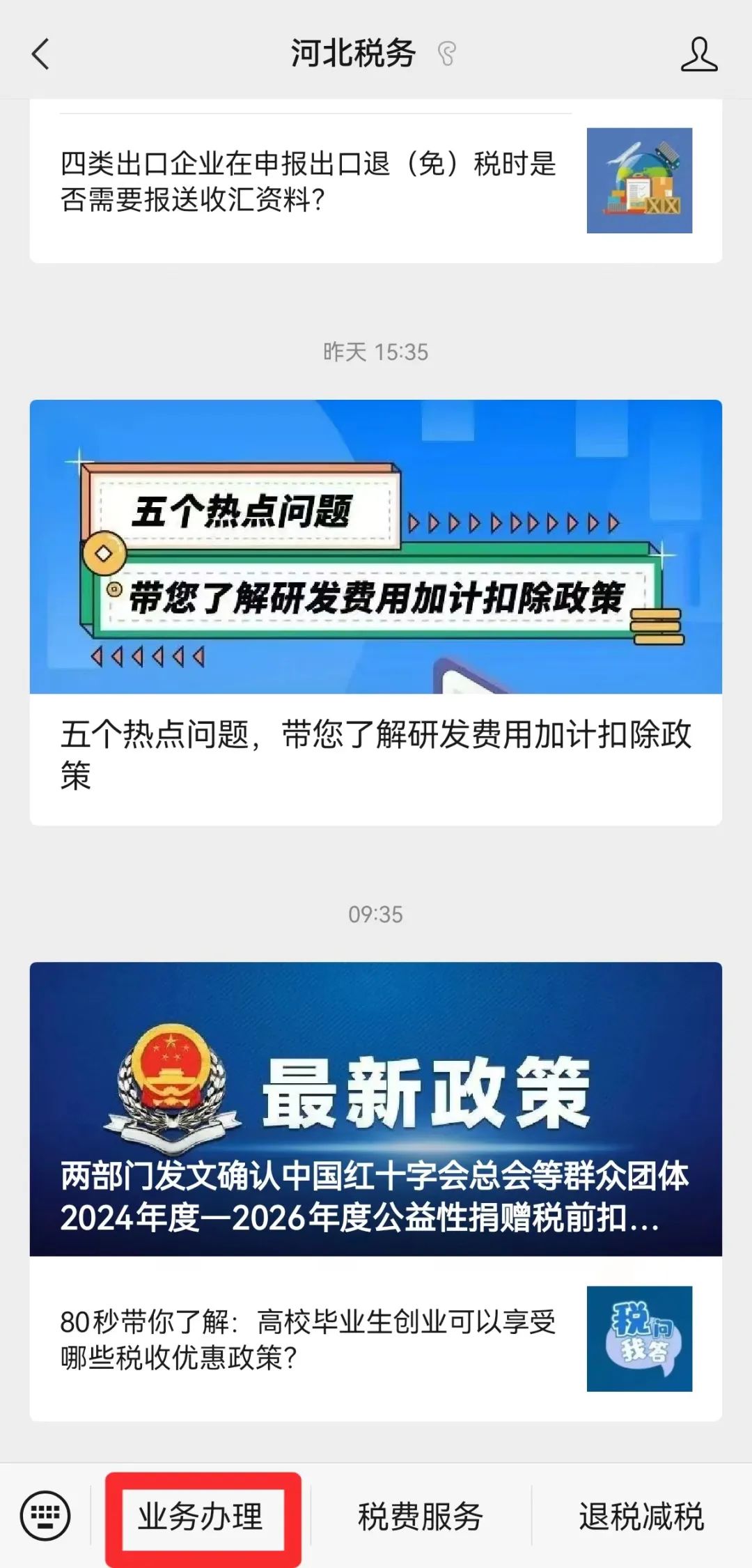Open the 最新政策 Red Cross donation article

point(376,1108)
